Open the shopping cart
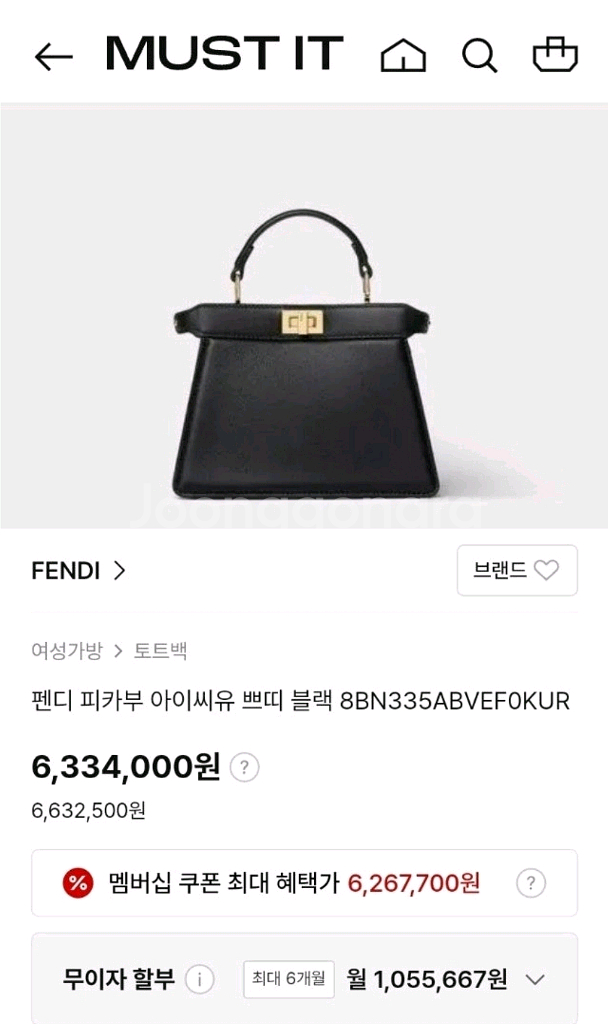 click(x=555, y=55)
